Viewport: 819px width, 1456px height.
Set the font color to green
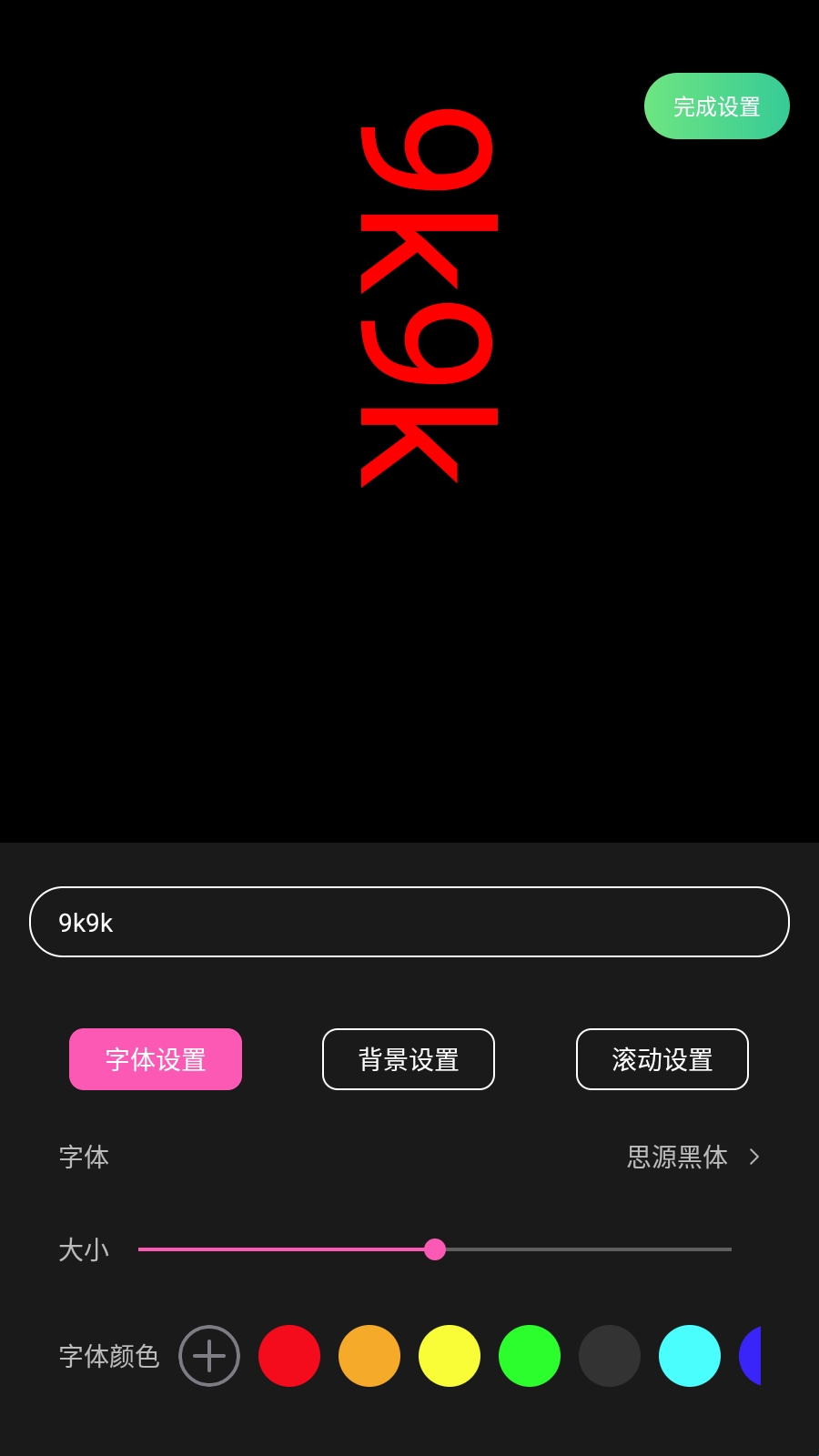(x=530, y=1356)
